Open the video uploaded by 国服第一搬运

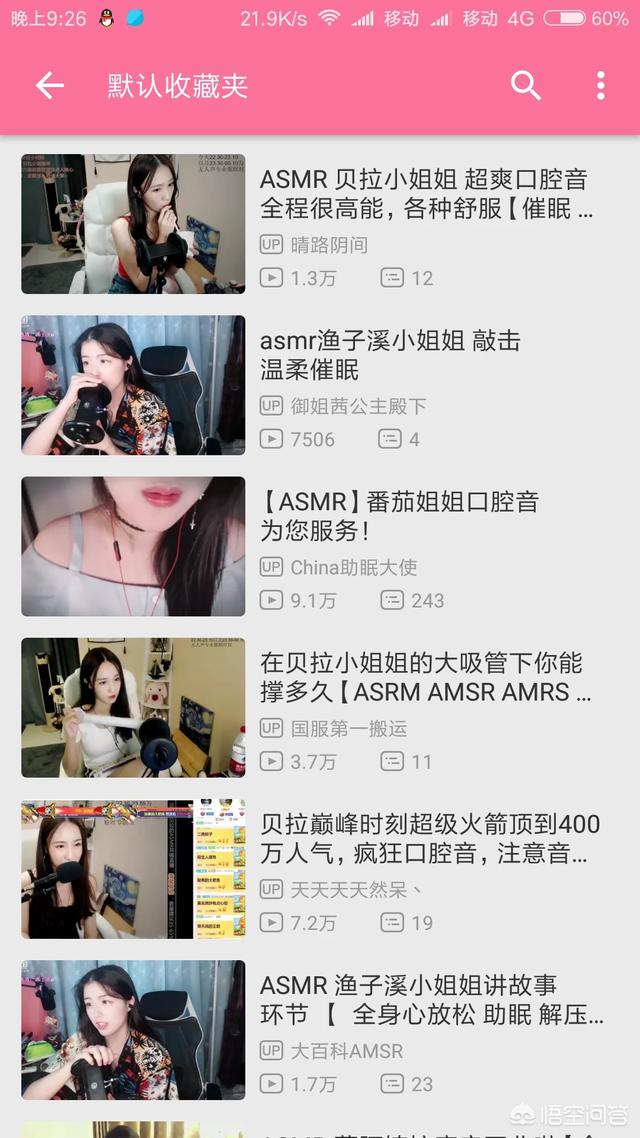(425, 678)
